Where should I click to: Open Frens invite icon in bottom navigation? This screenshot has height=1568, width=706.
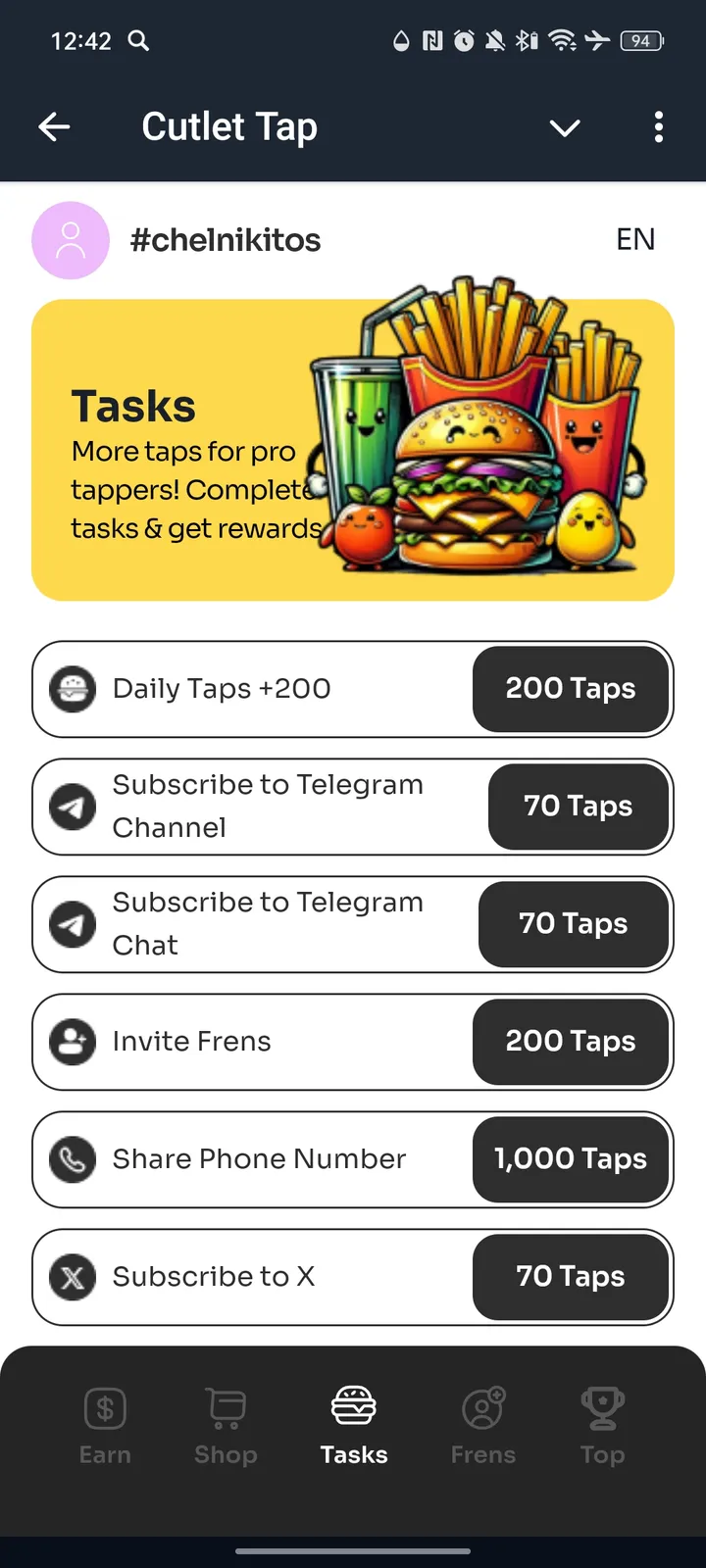pos(482,1407)
